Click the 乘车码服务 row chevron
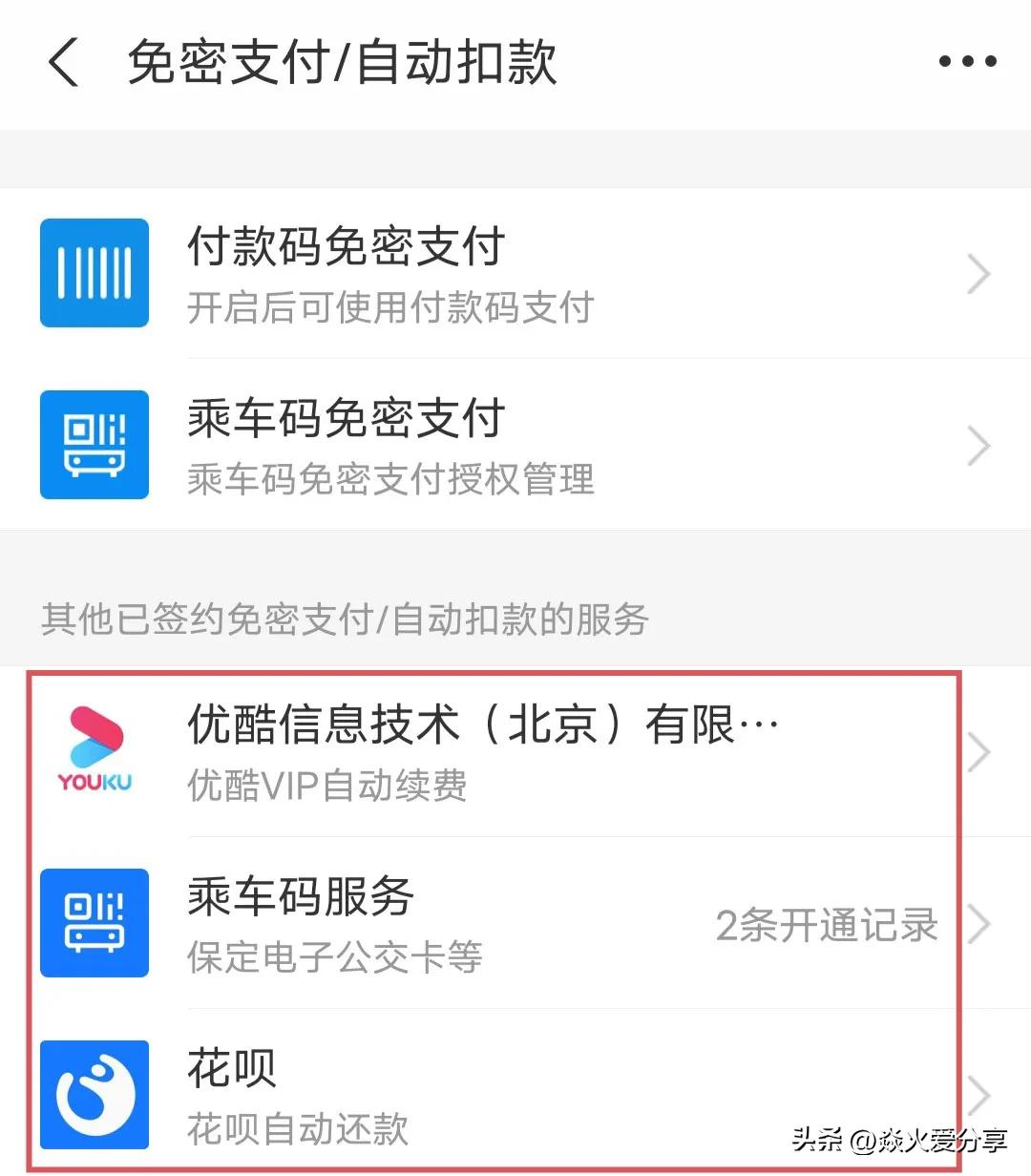Image resolution: width=1031 pixels, height=1176 pixels. 978,924
